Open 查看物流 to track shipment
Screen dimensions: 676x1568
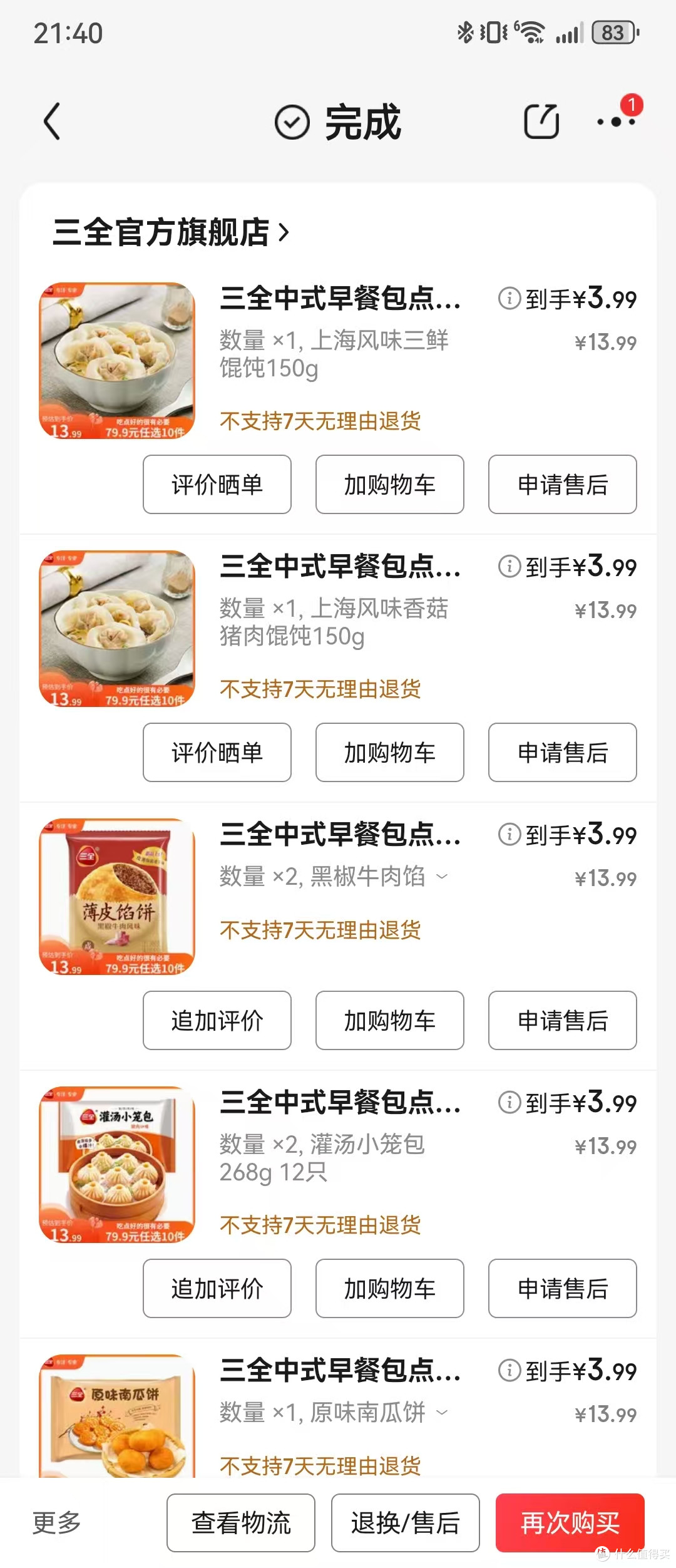coord(241,1524)
